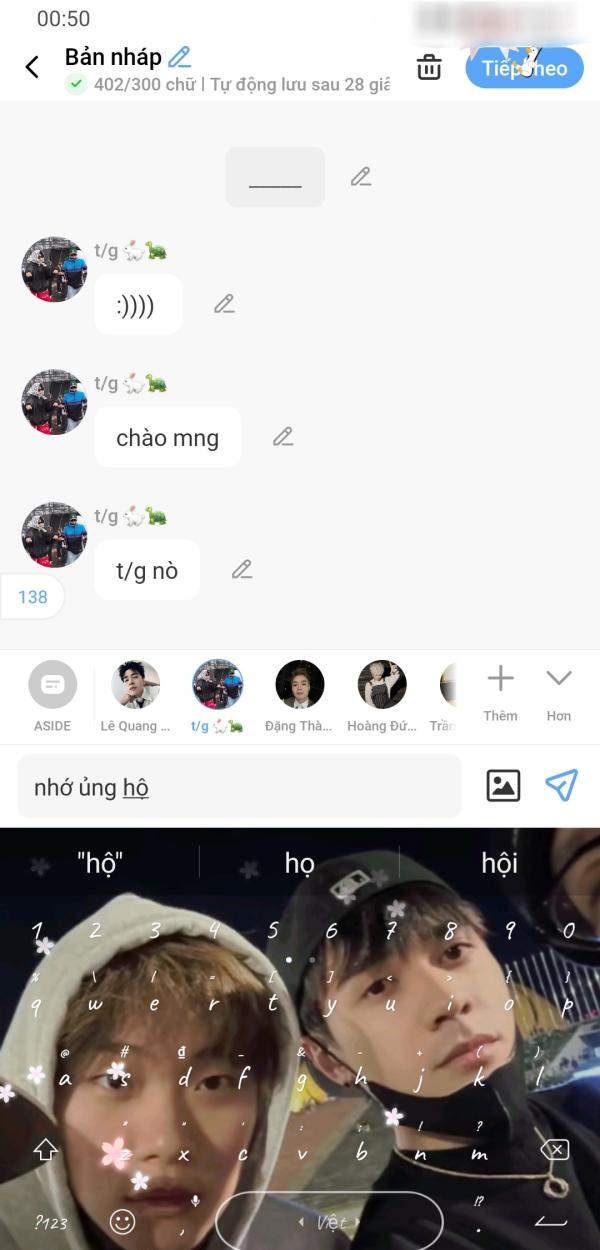The width and height of the screenshot is (600, 1250).
Task: Edit the "t/g nò" message
Action: [x=242, y=569]
